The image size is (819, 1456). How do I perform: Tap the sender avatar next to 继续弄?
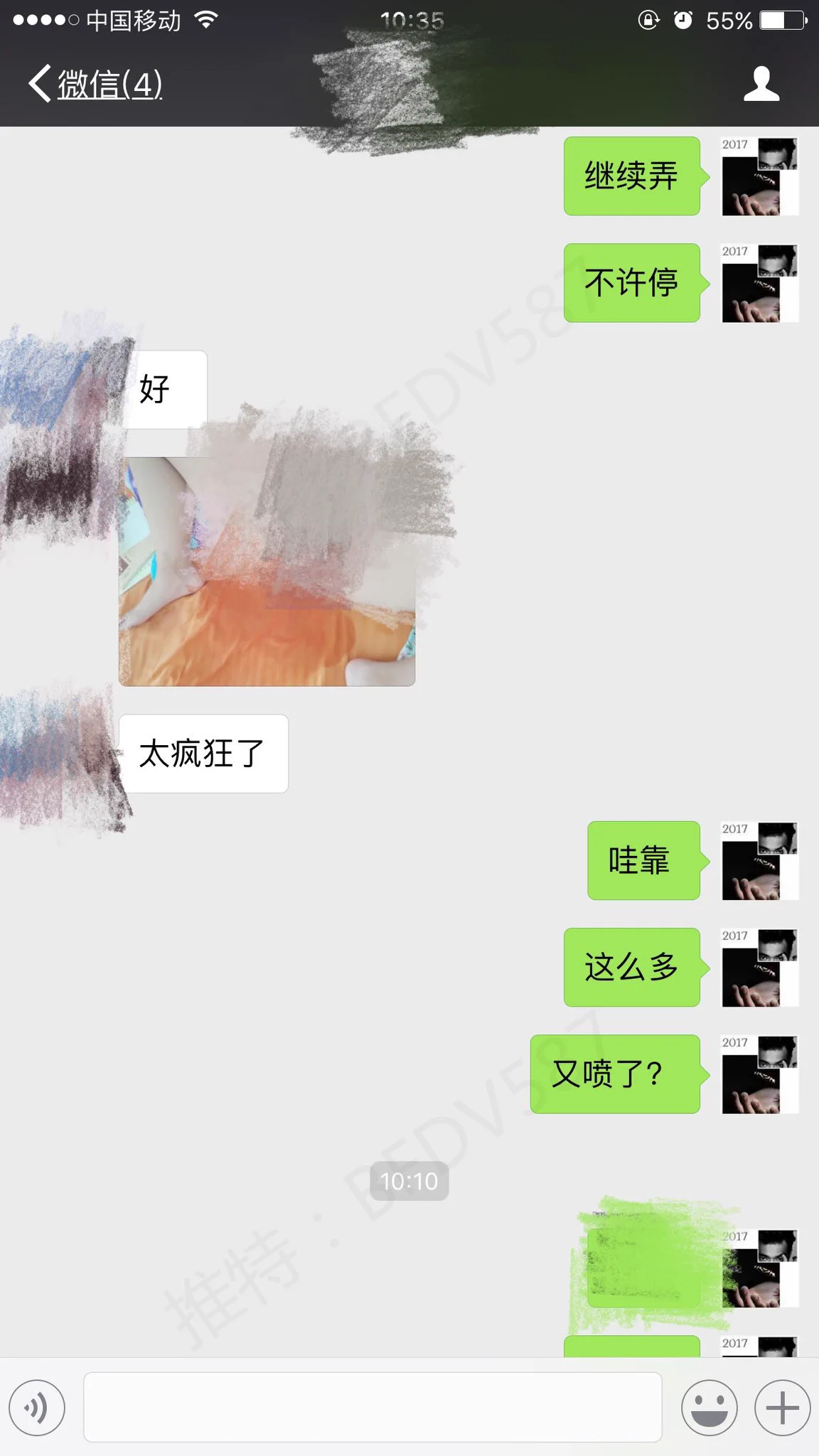(x=760, y=176)
